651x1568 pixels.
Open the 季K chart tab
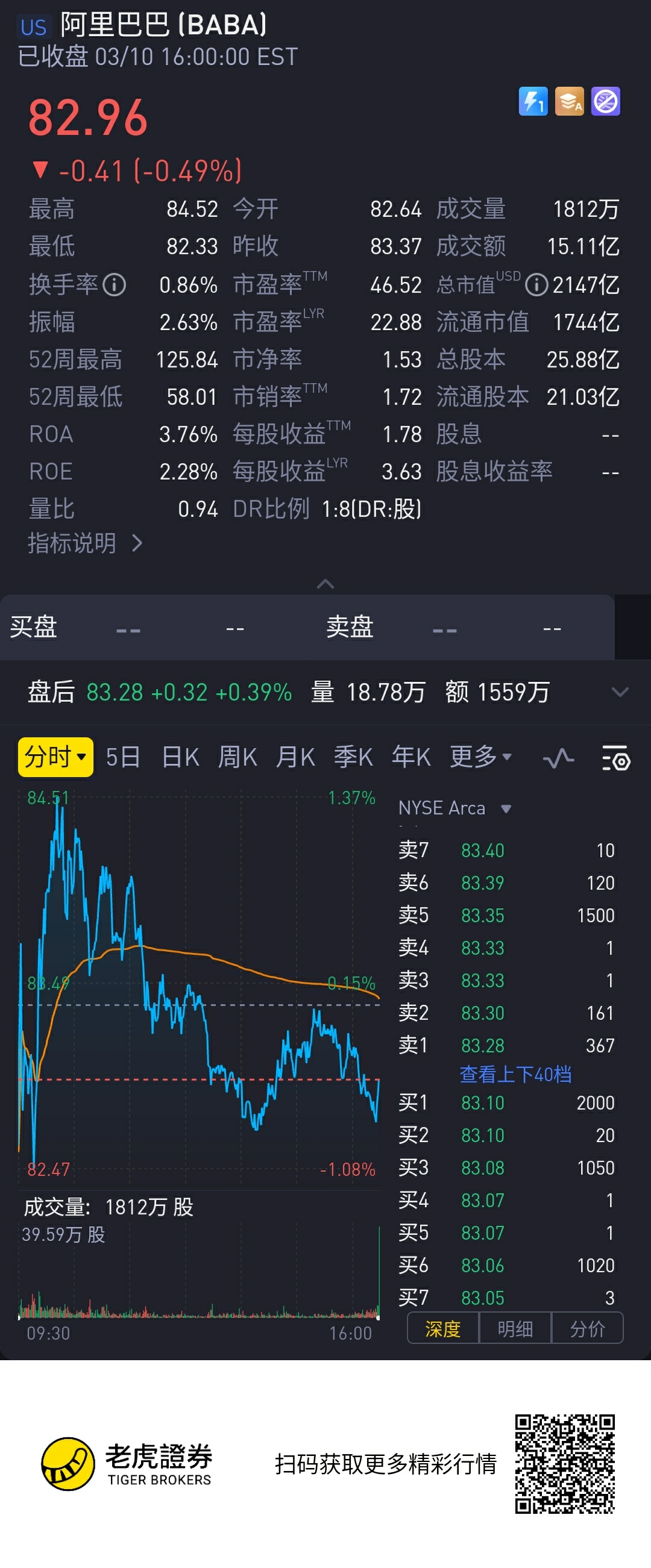point(353,757)
